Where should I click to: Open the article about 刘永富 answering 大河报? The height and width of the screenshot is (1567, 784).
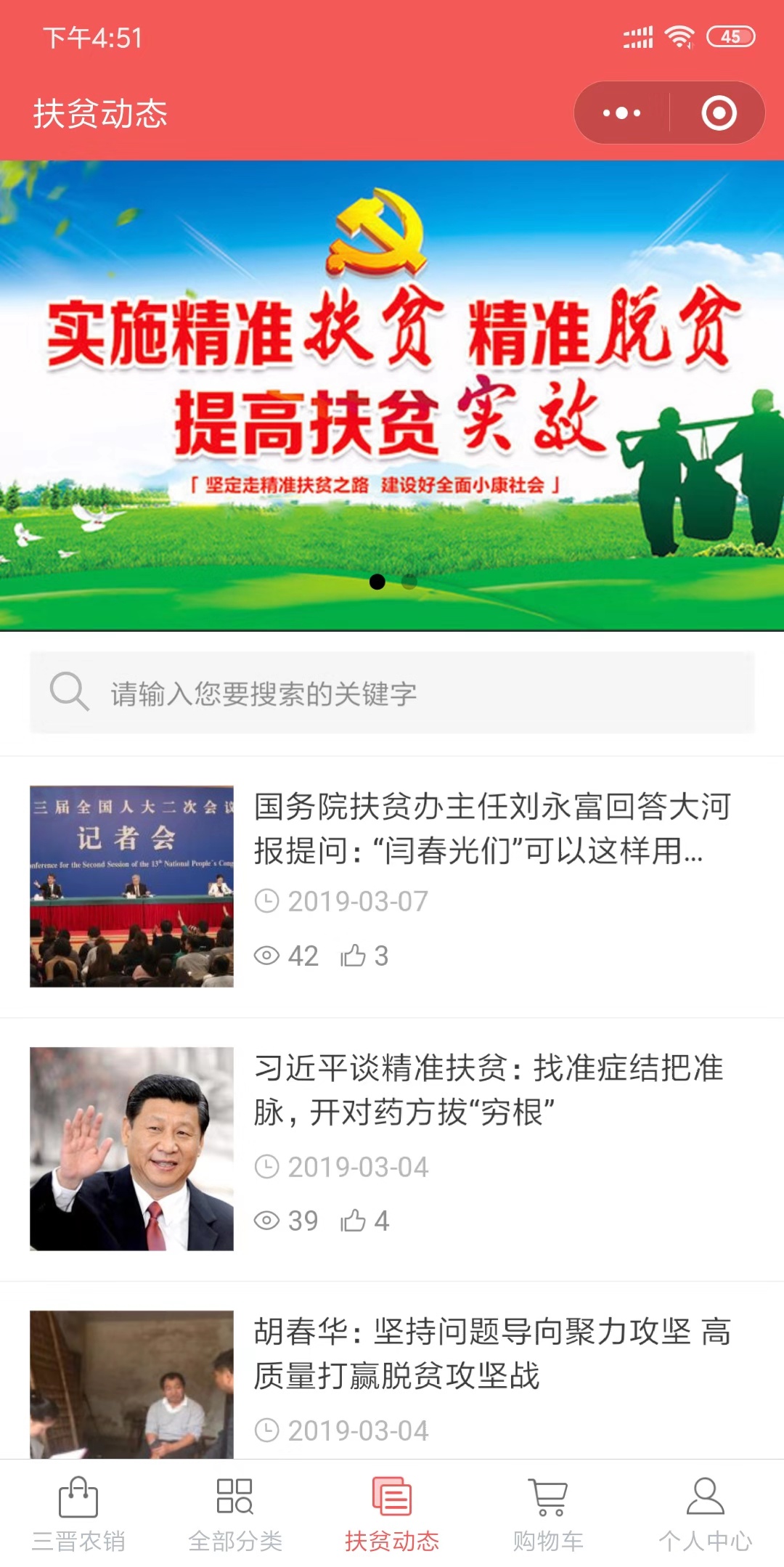click(492, 829)
